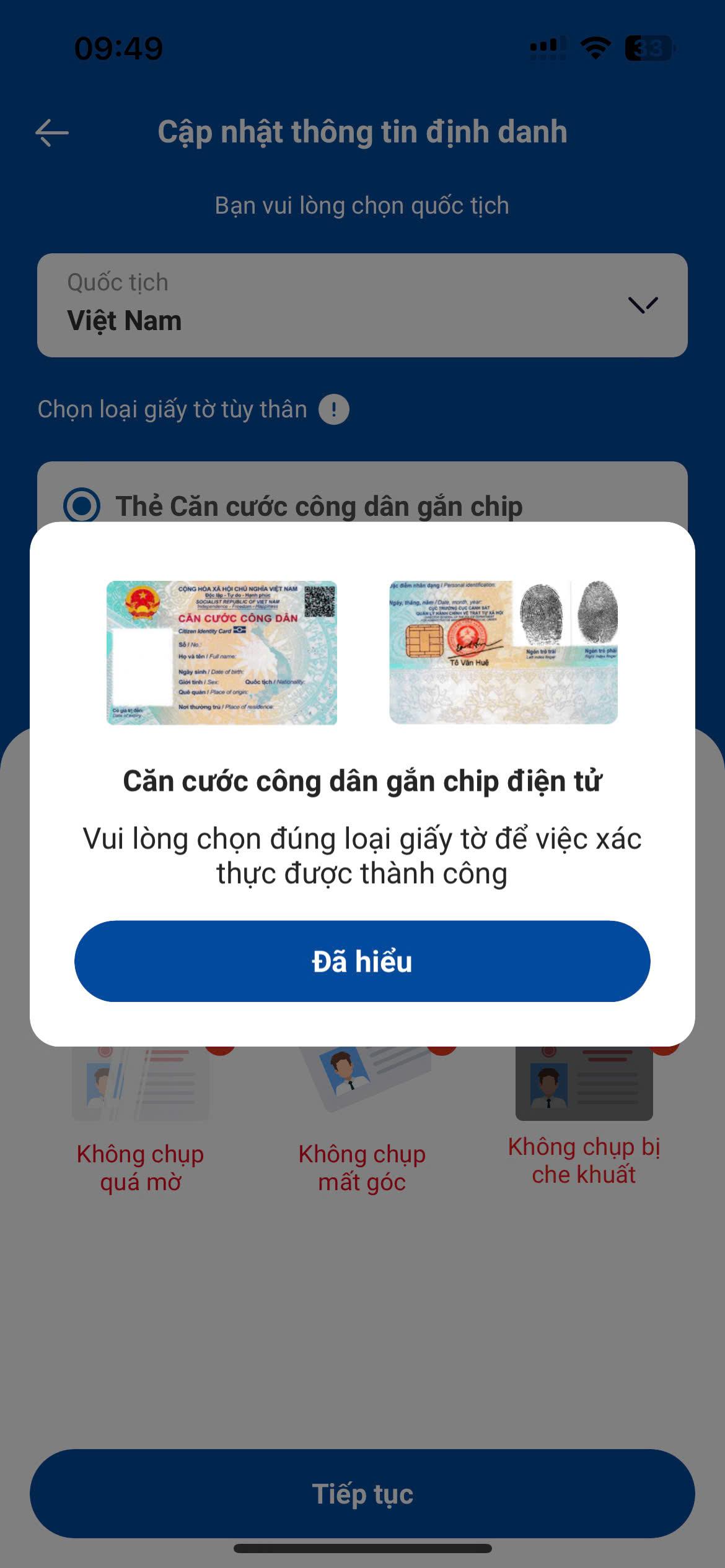
Task: Tap the Tiếp tục button
Action: (x=362, y=1494)
